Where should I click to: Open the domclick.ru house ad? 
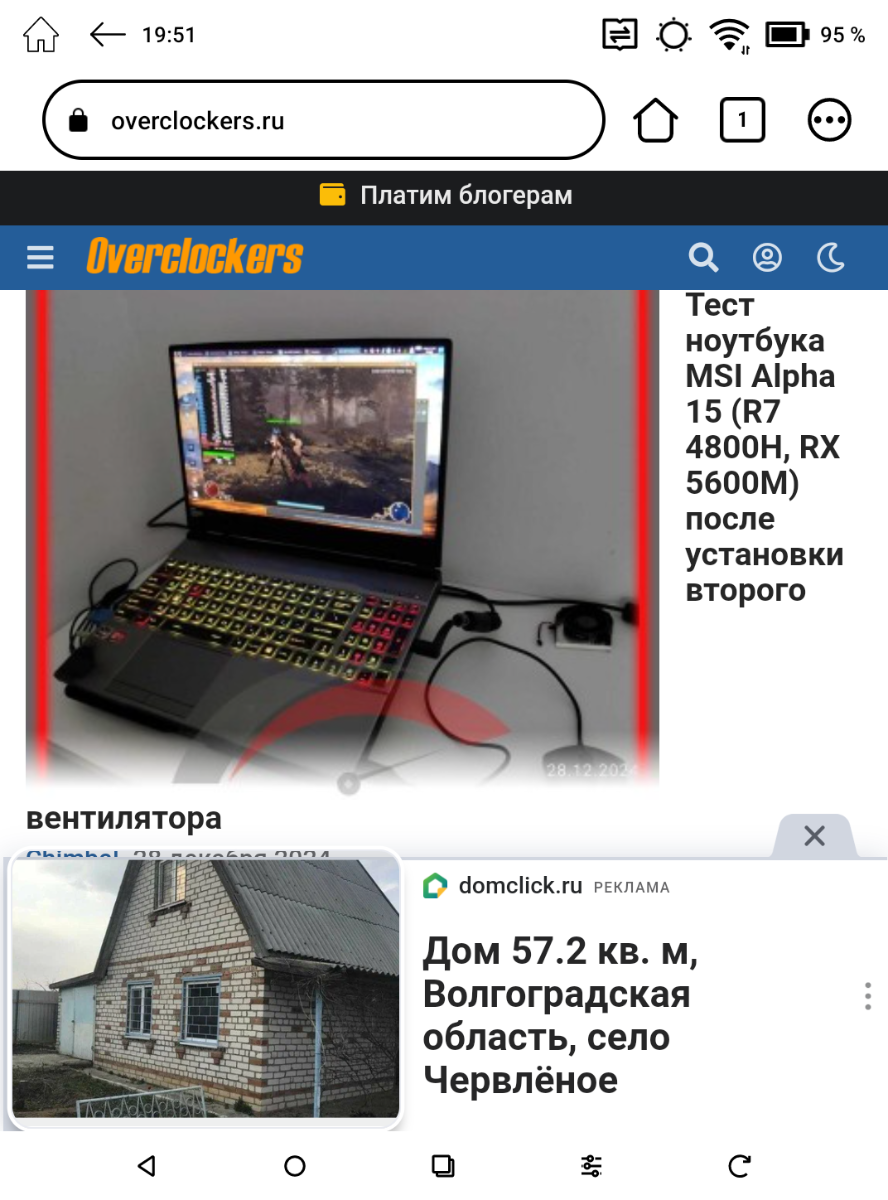coord(560,1012)
